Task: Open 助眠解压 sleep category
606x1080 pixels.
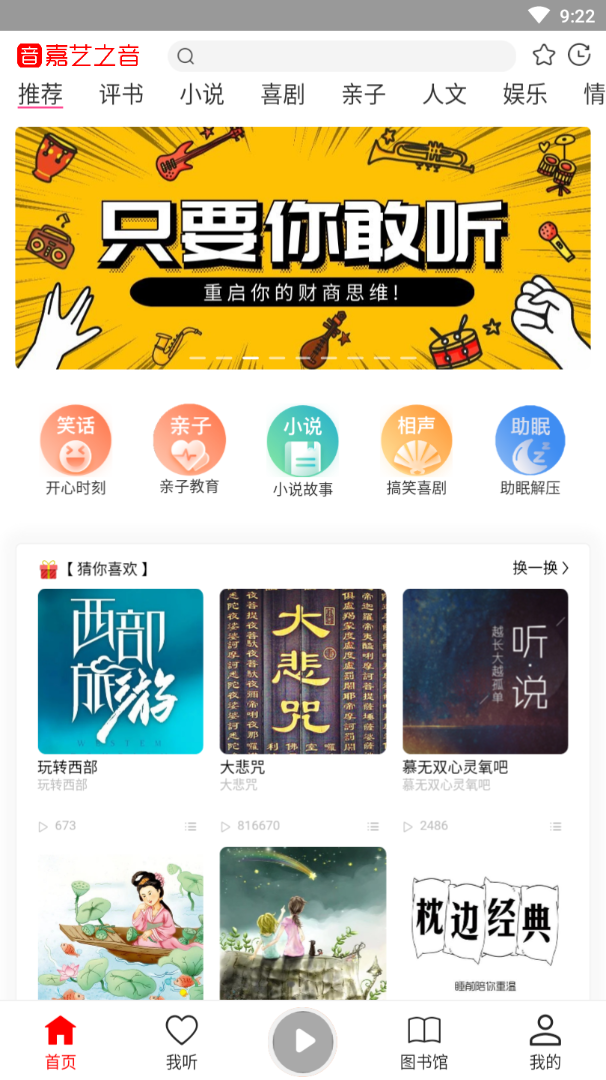Action: (x=530, y=451)
